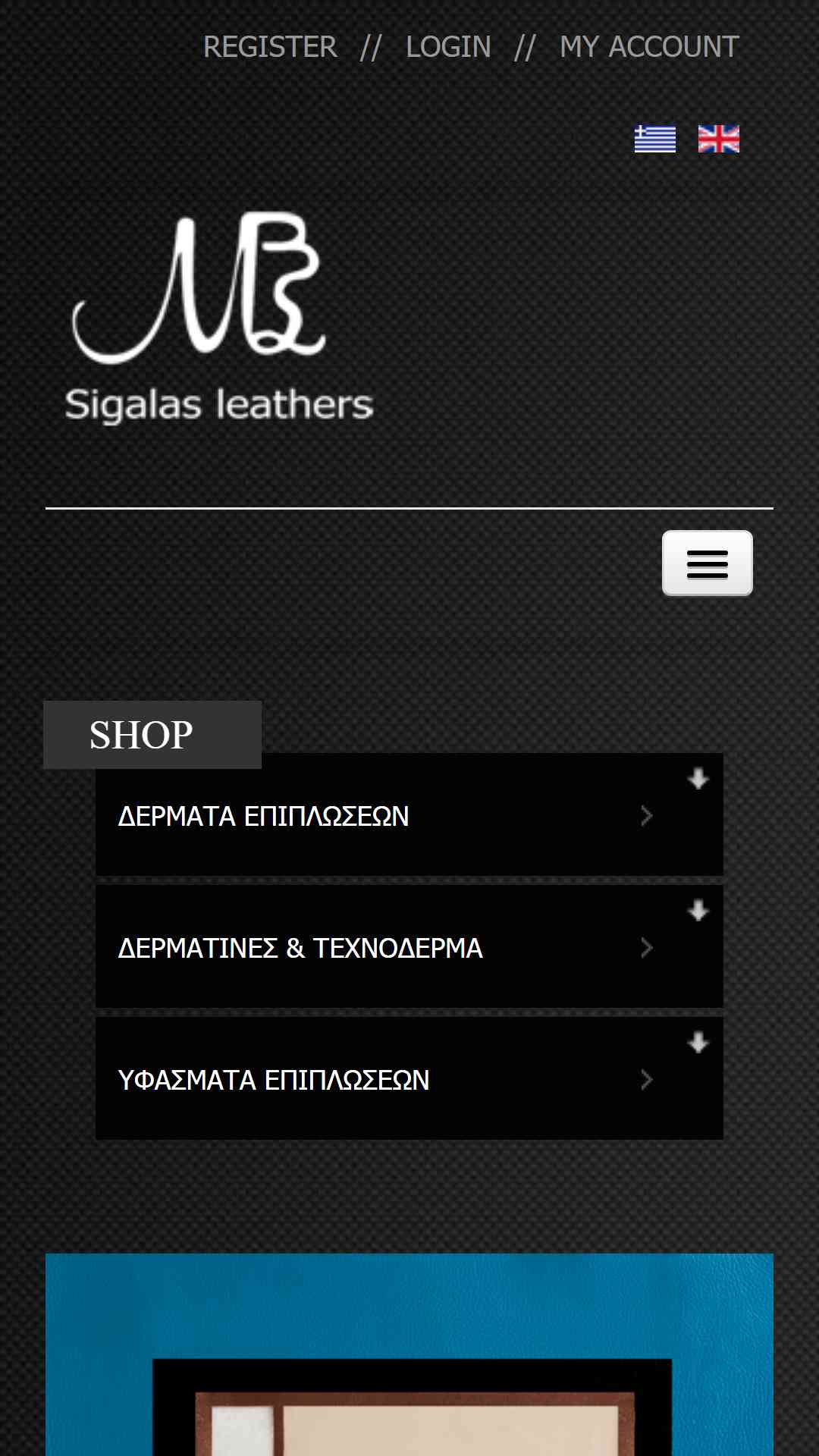Open the blue leather banner image
The height and width of the screenshot is (1456, 819).
coord(409,1354)
